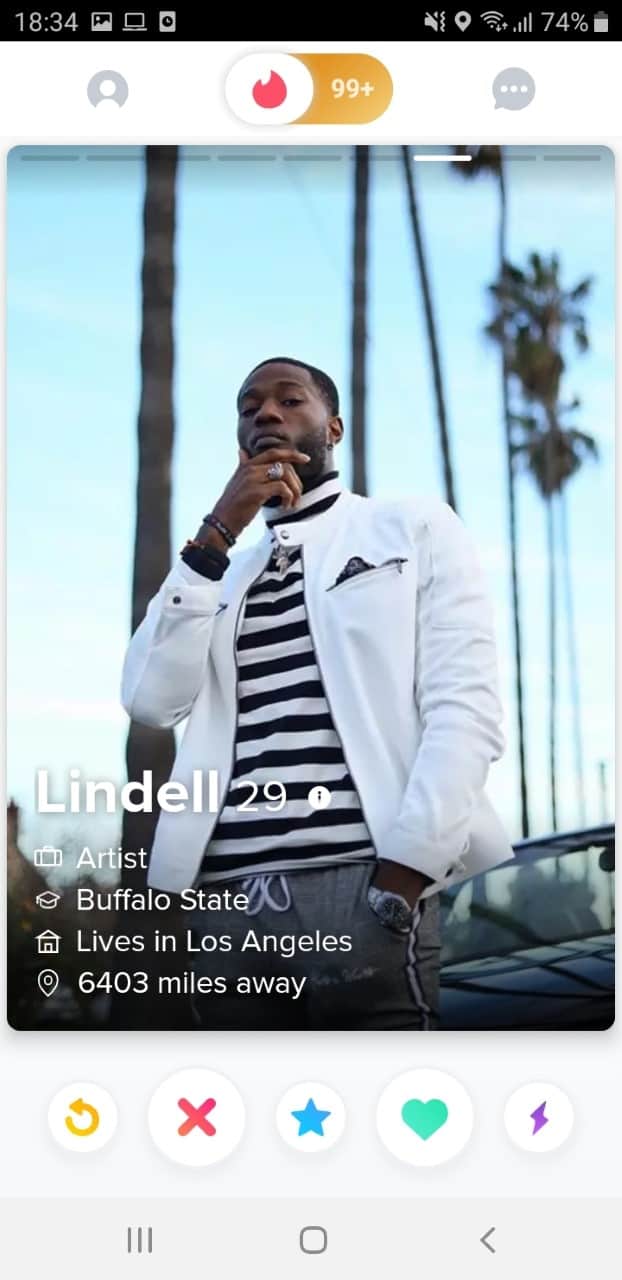Open your profile icon in top bar
This screenshot has width=622, height=1280.
pos(108,90)
